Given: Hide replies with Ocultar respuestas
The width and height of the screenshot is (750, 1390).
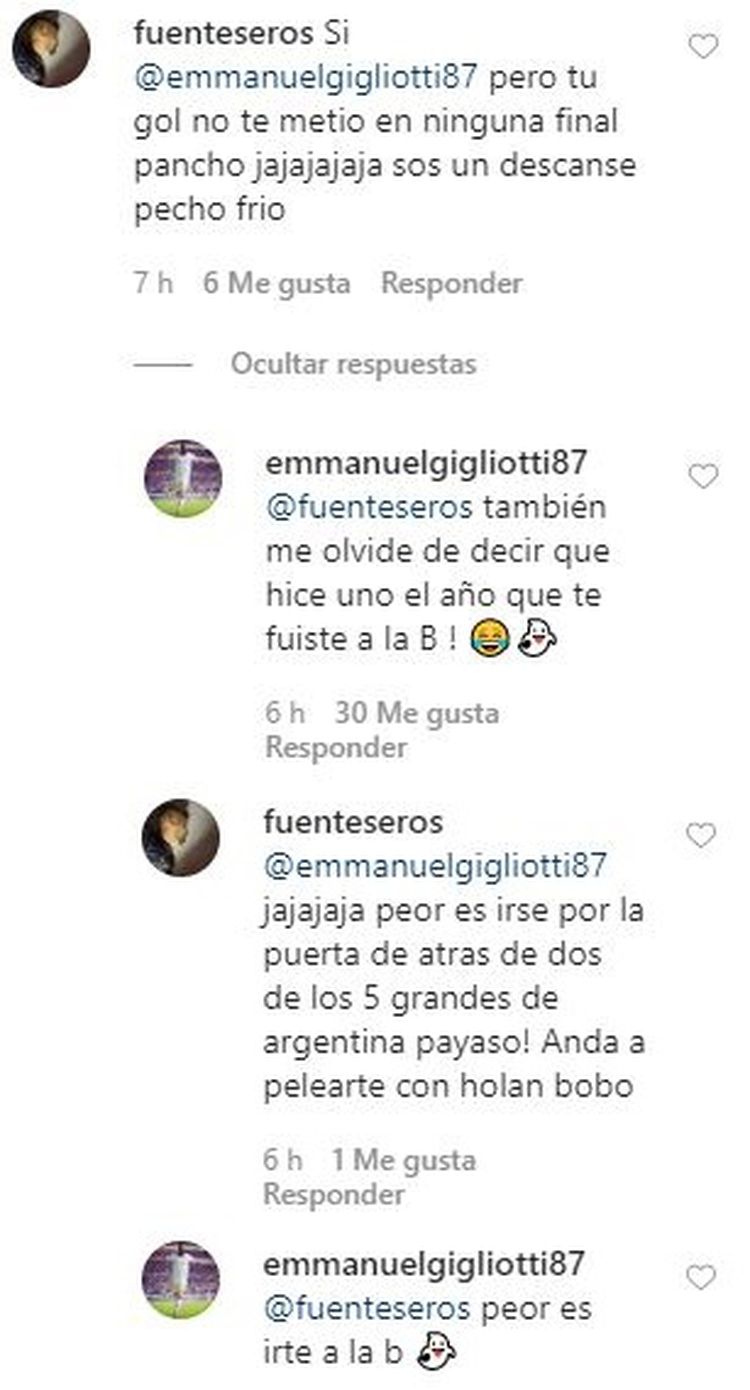Looking at the screenshot, I should [353, 364].
